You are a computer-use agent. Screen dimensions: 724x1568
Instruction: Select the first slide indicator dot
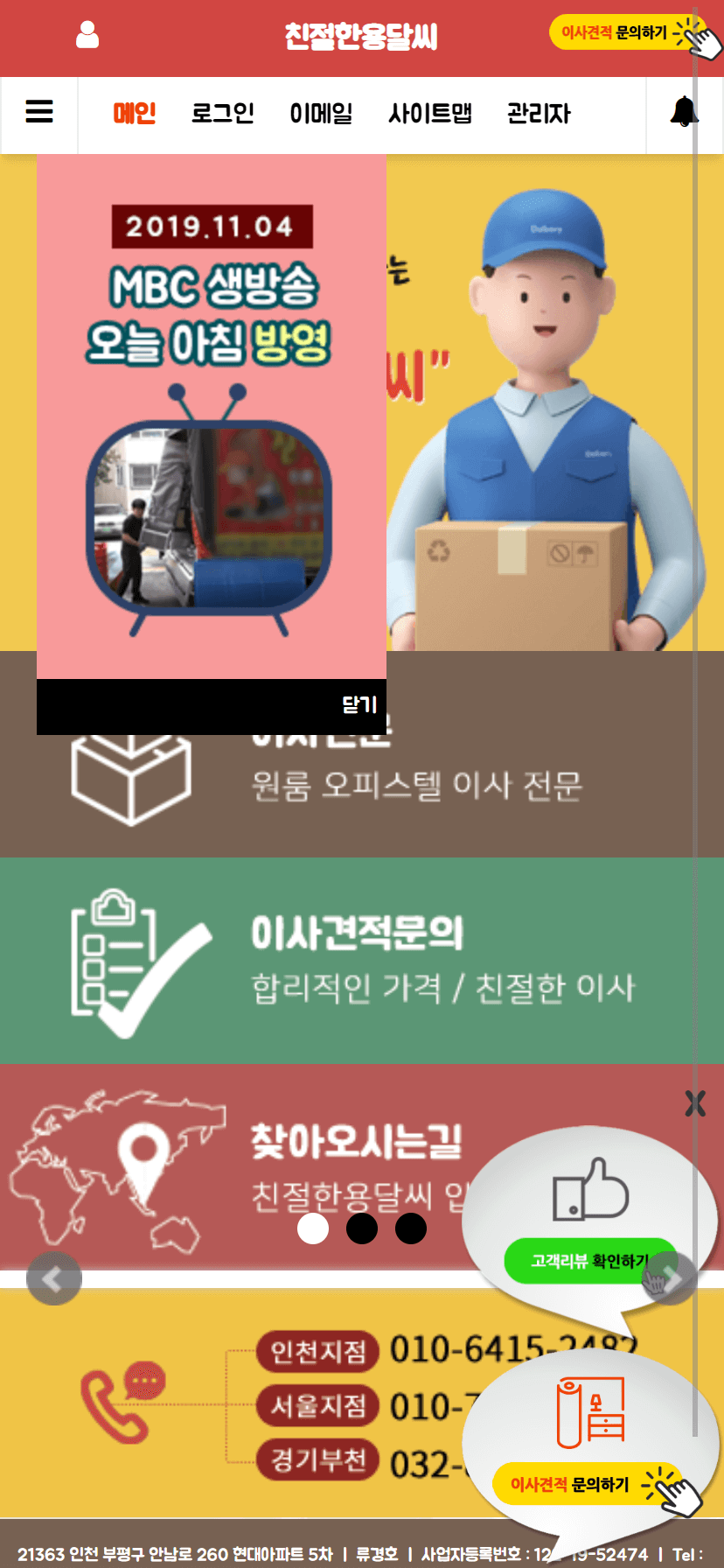(313, 1228)
